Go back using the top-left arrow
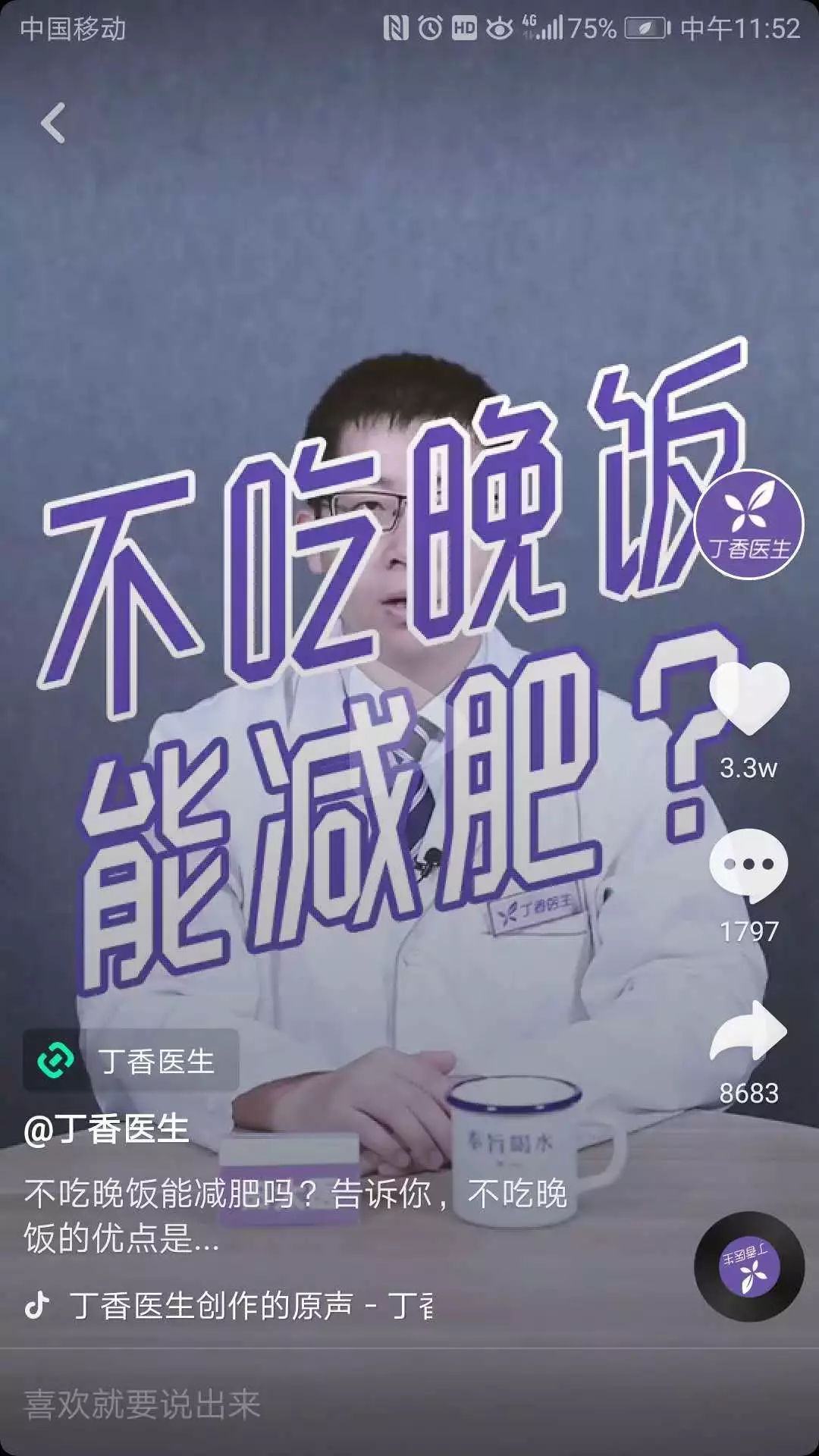819x1456 pixels. click(x=53, y=123)
